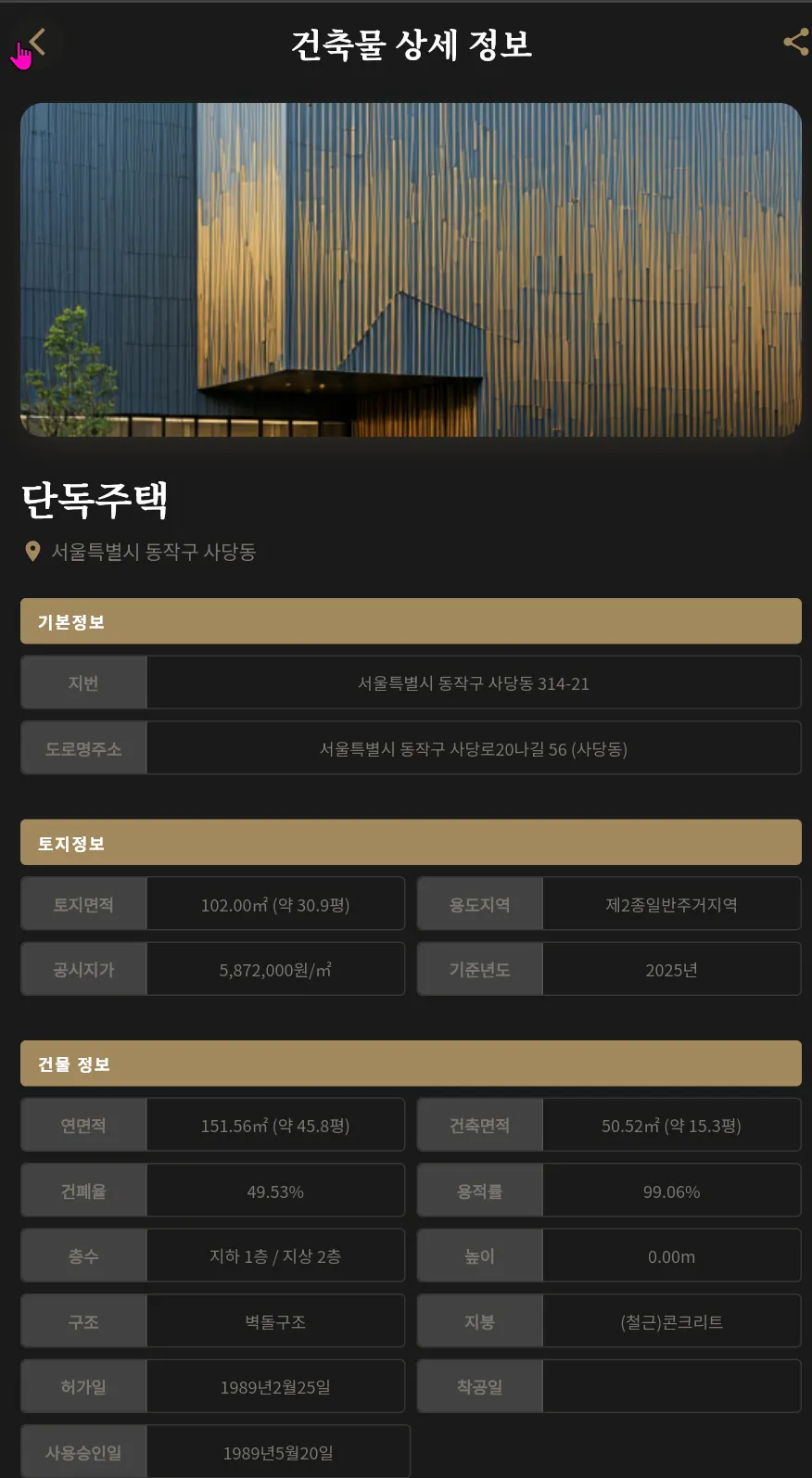Screen dimensions: 812x1478
Task: Click the 기준년도 value 2025년
Action: 670,969
